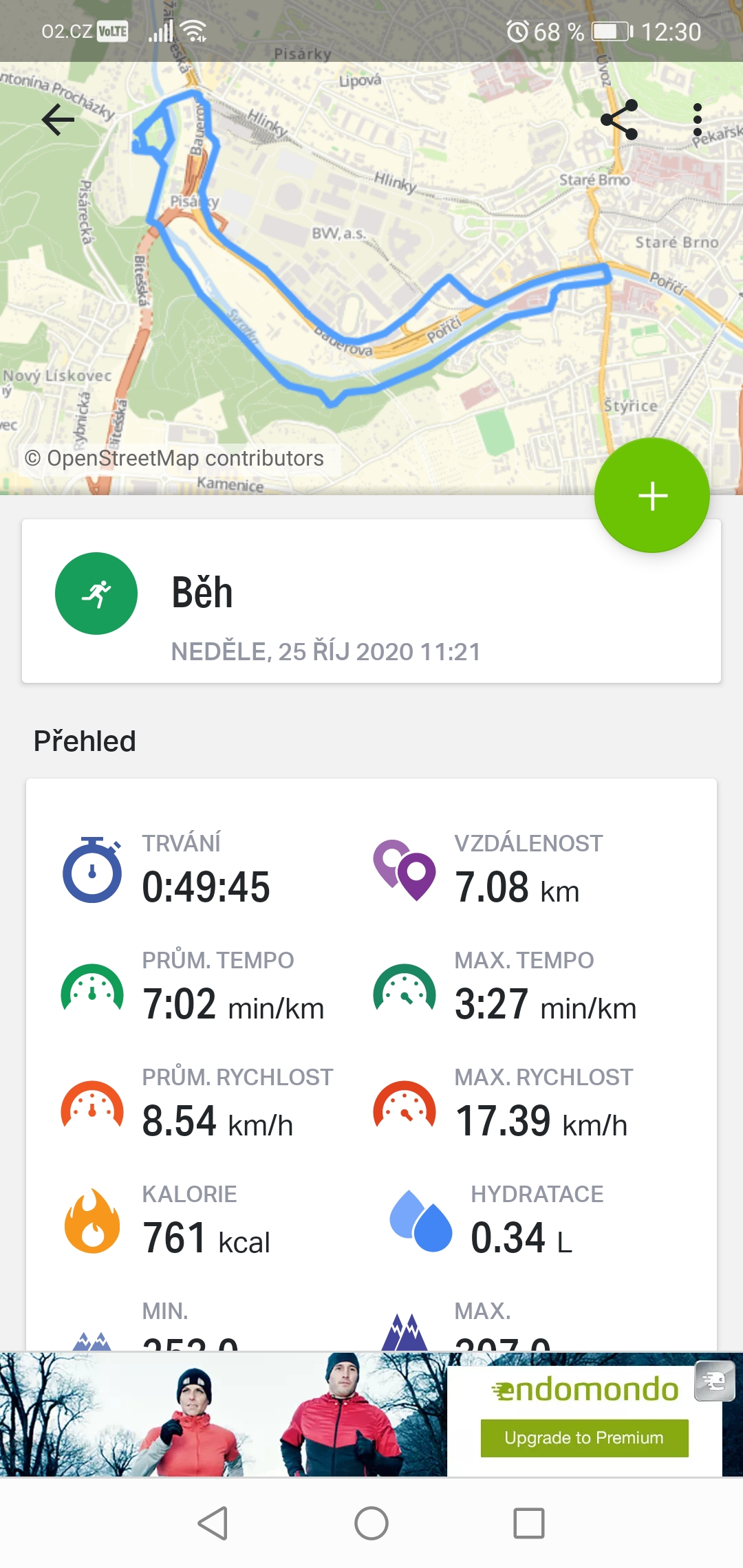Go back using the top-left arrow

(58, 120)
